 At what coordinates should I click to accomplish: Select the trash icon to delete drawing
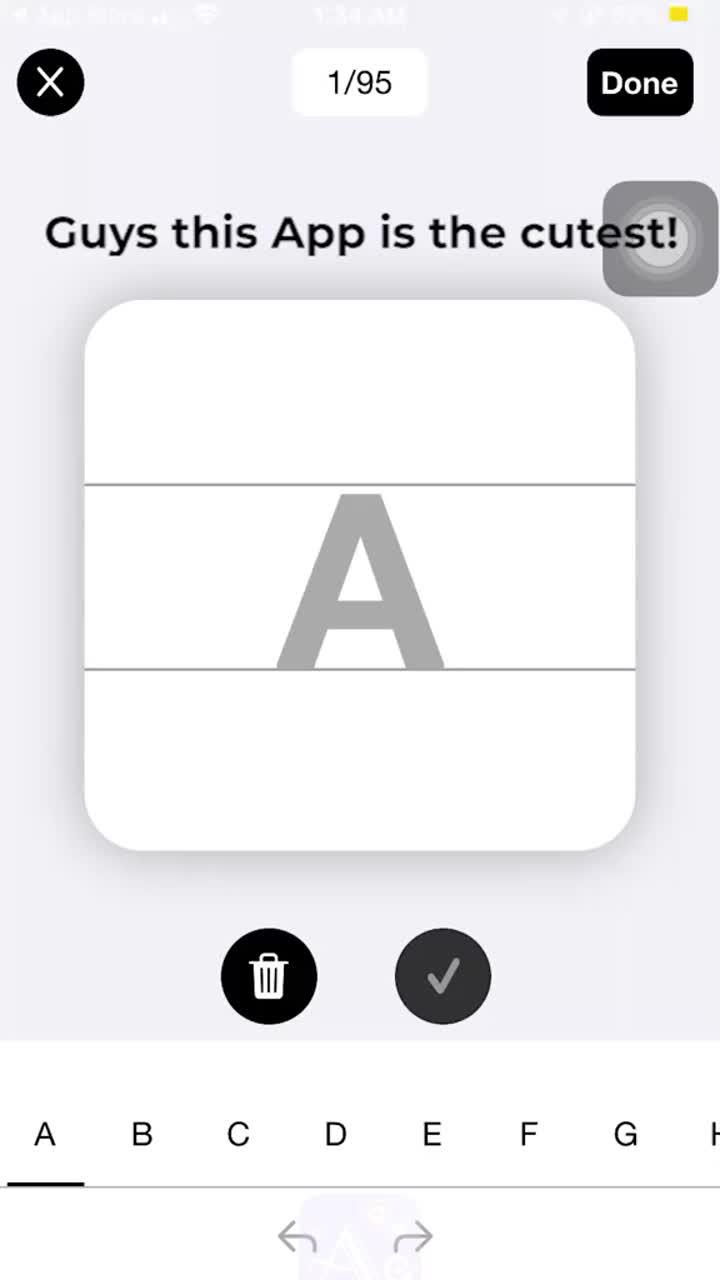(x=268, y=976)
